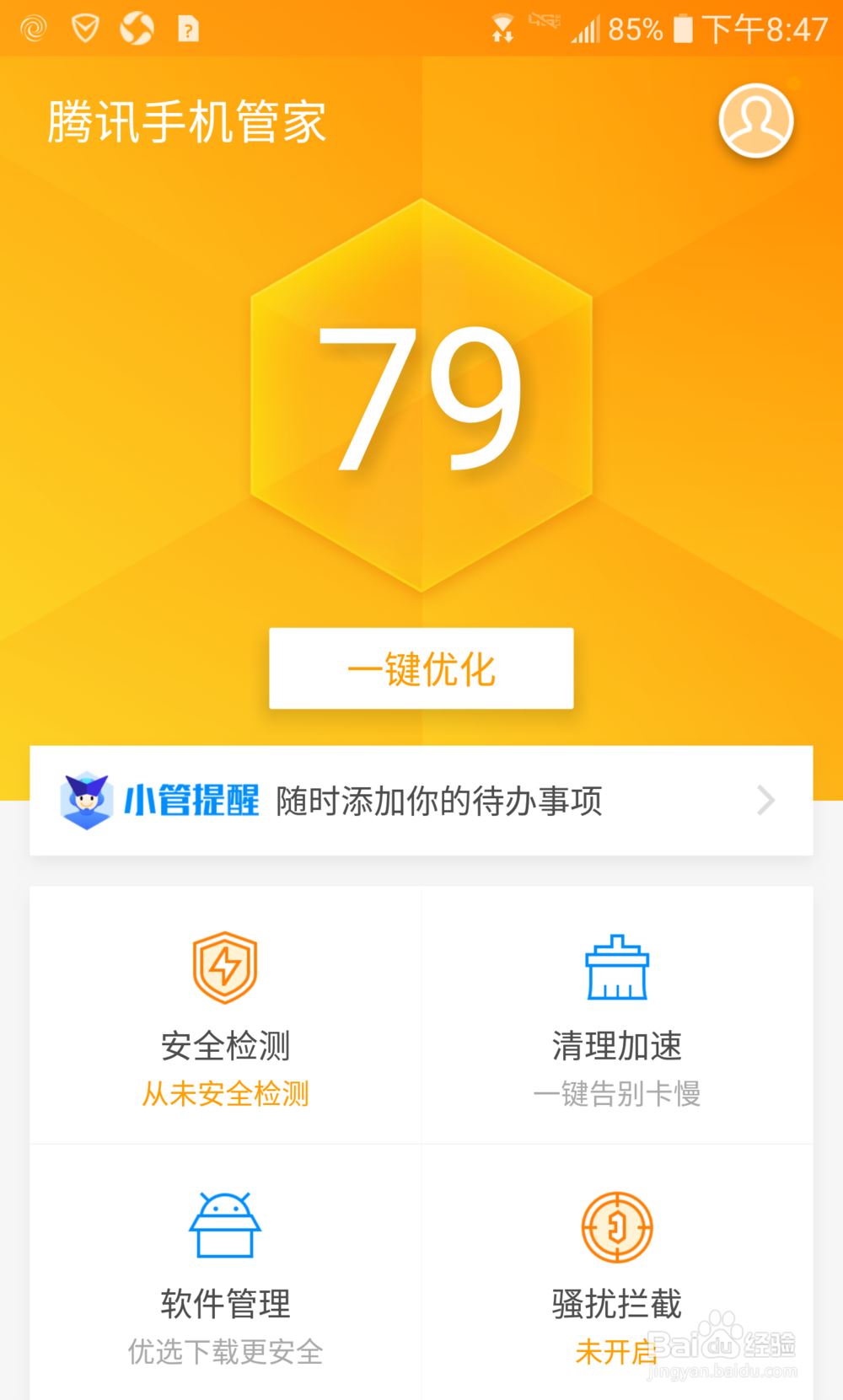Tap the 清理加速 broom cleanup icon
The image size is (843, 1400).
point(618,968)
